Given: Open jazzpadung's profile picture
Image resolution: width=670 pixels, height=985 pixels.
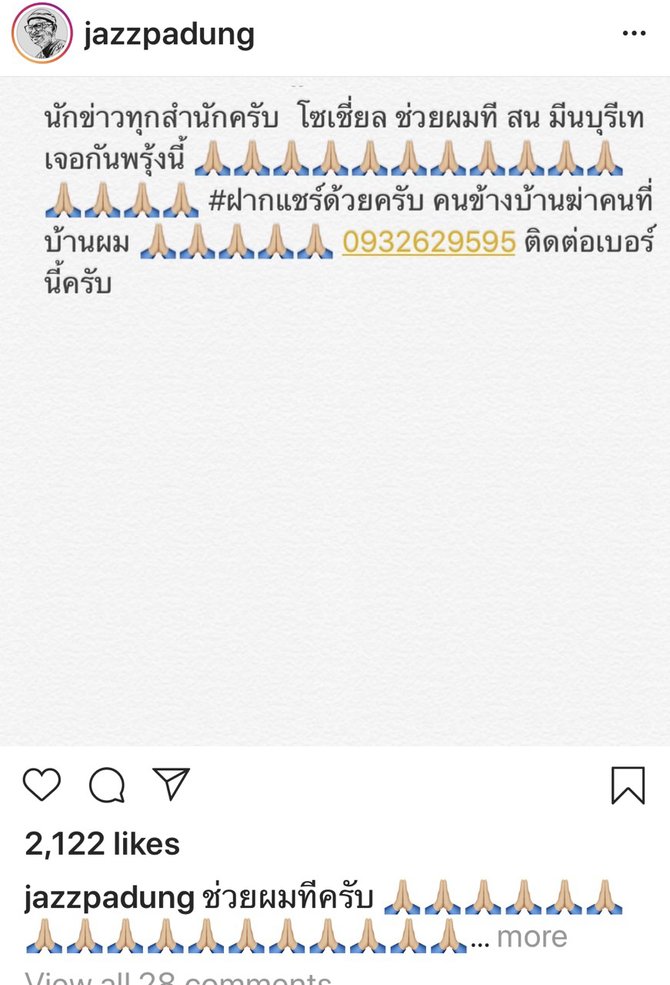Looking at the screenshot, I should pyautogui.click(x=42, y=34).
